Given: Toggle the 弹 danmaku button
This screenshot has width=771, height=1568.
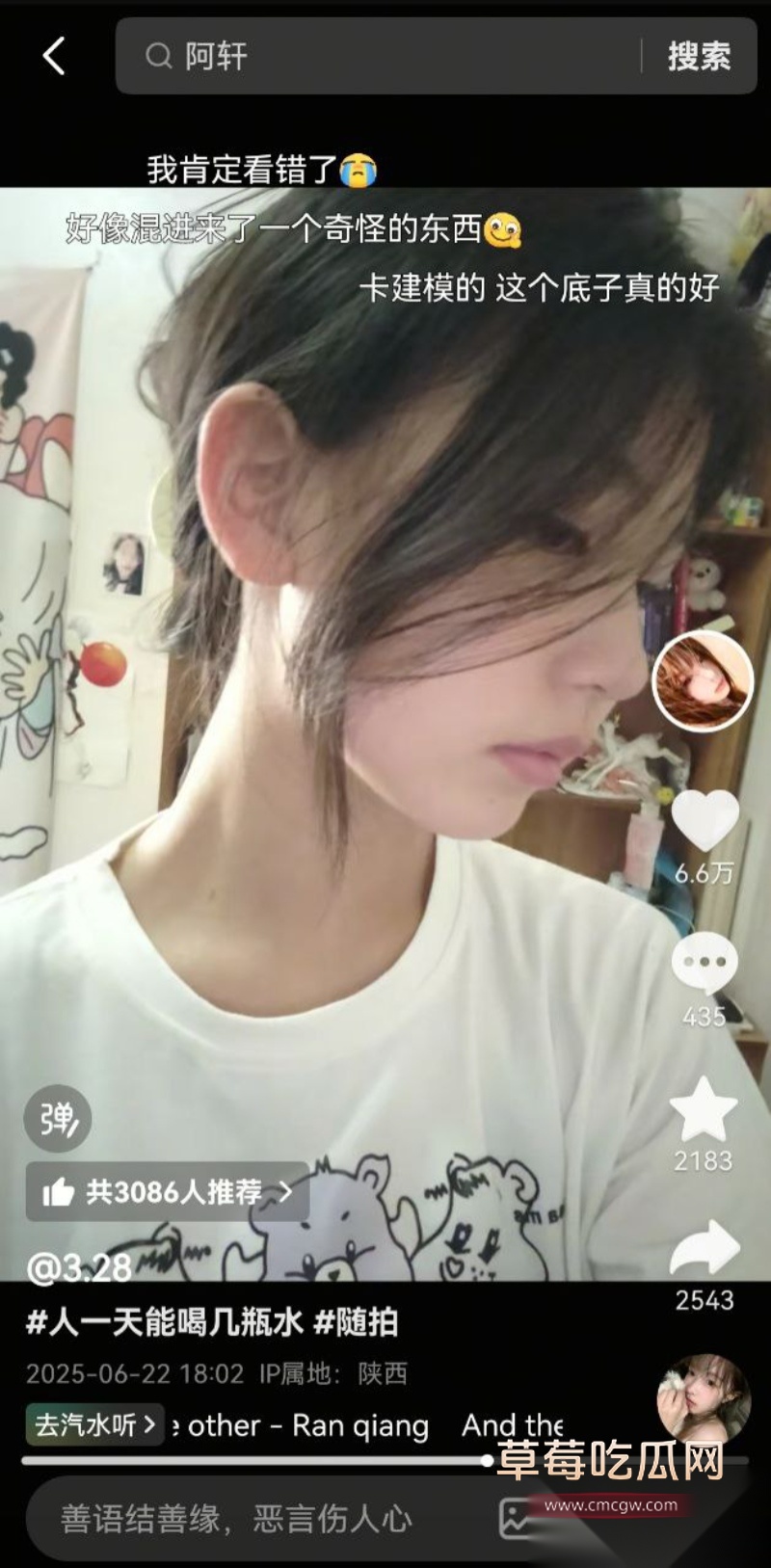Looking at the screenshot, I should [x=57, y=1118].
